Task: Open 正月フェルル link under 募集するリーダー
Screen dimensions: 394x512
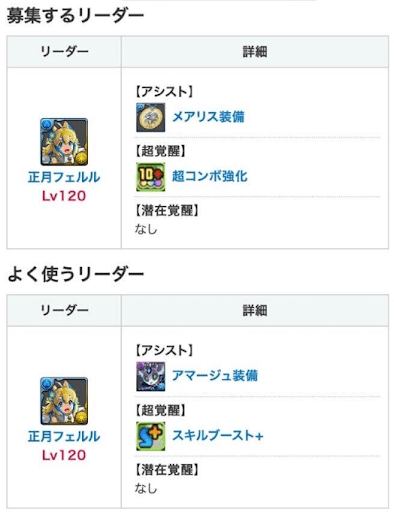Action: coord(64,177)
